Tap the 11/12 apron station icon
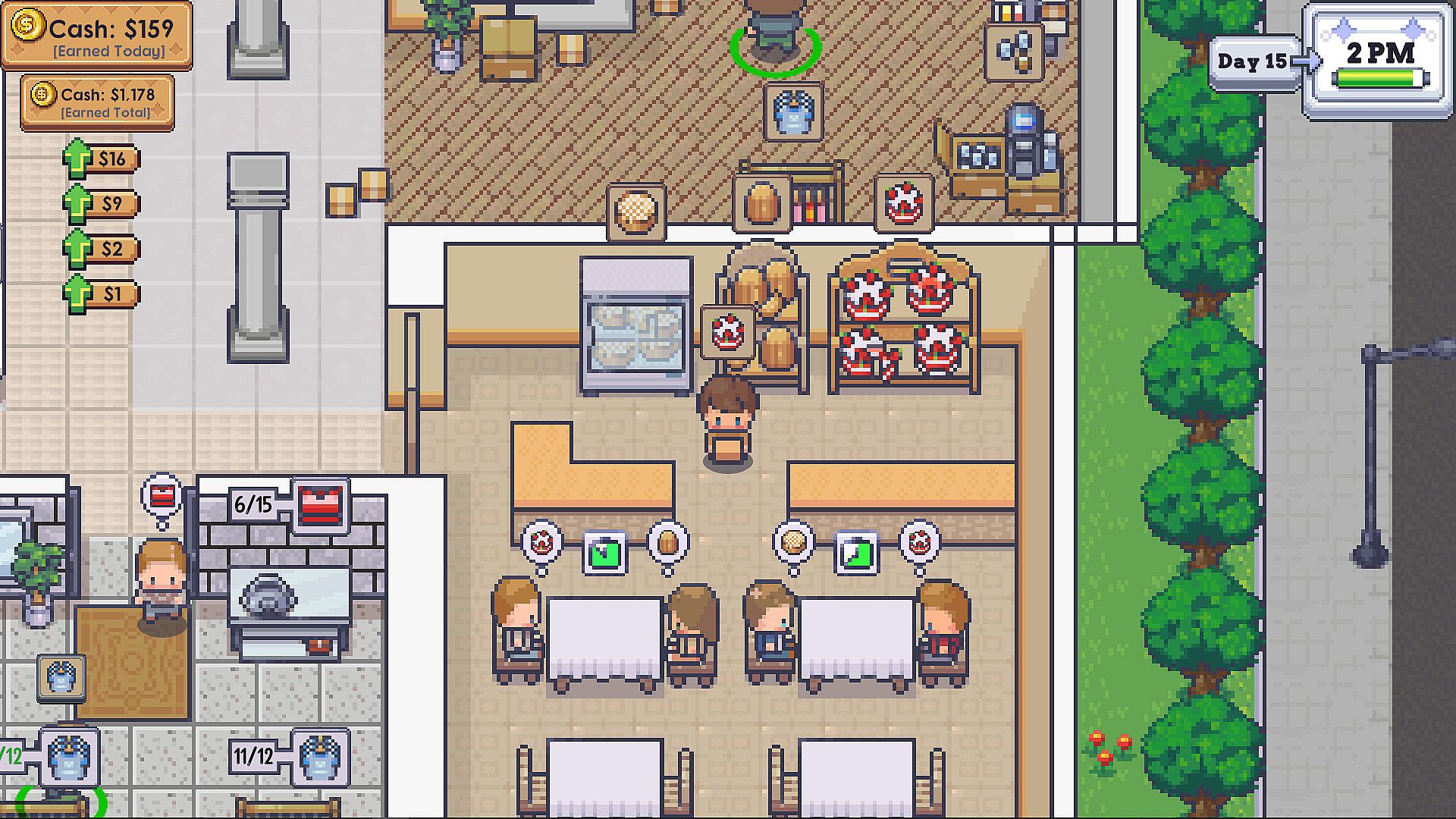The image size is (1456, 819). click(x=321, y=756)
